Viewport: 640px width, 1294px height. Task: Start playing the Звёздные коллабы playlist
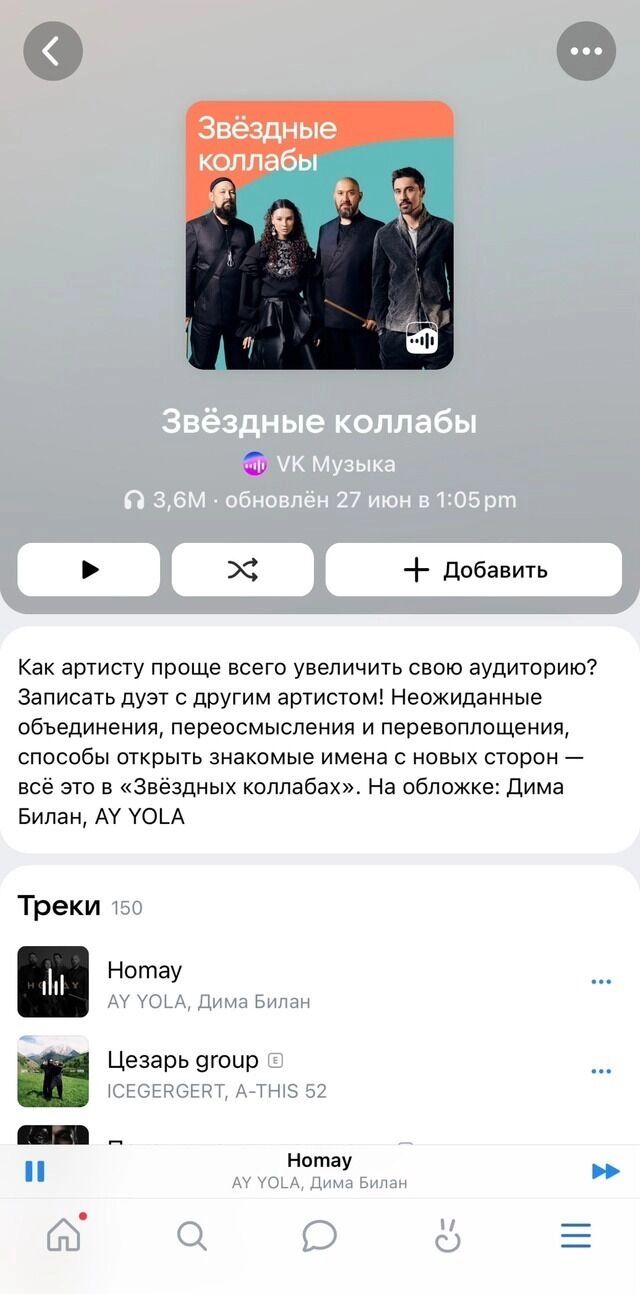[x=89, y=570]
